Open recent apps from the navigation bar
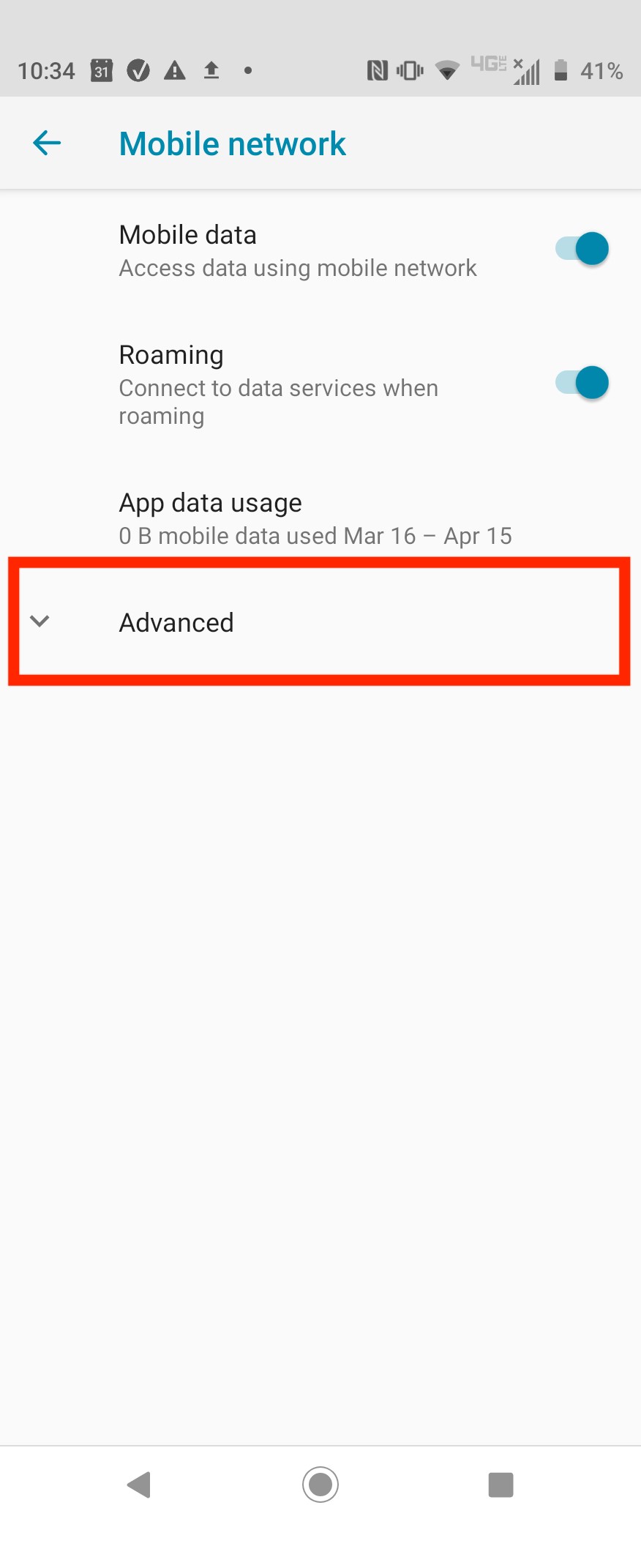 (x=501, y=1485)
